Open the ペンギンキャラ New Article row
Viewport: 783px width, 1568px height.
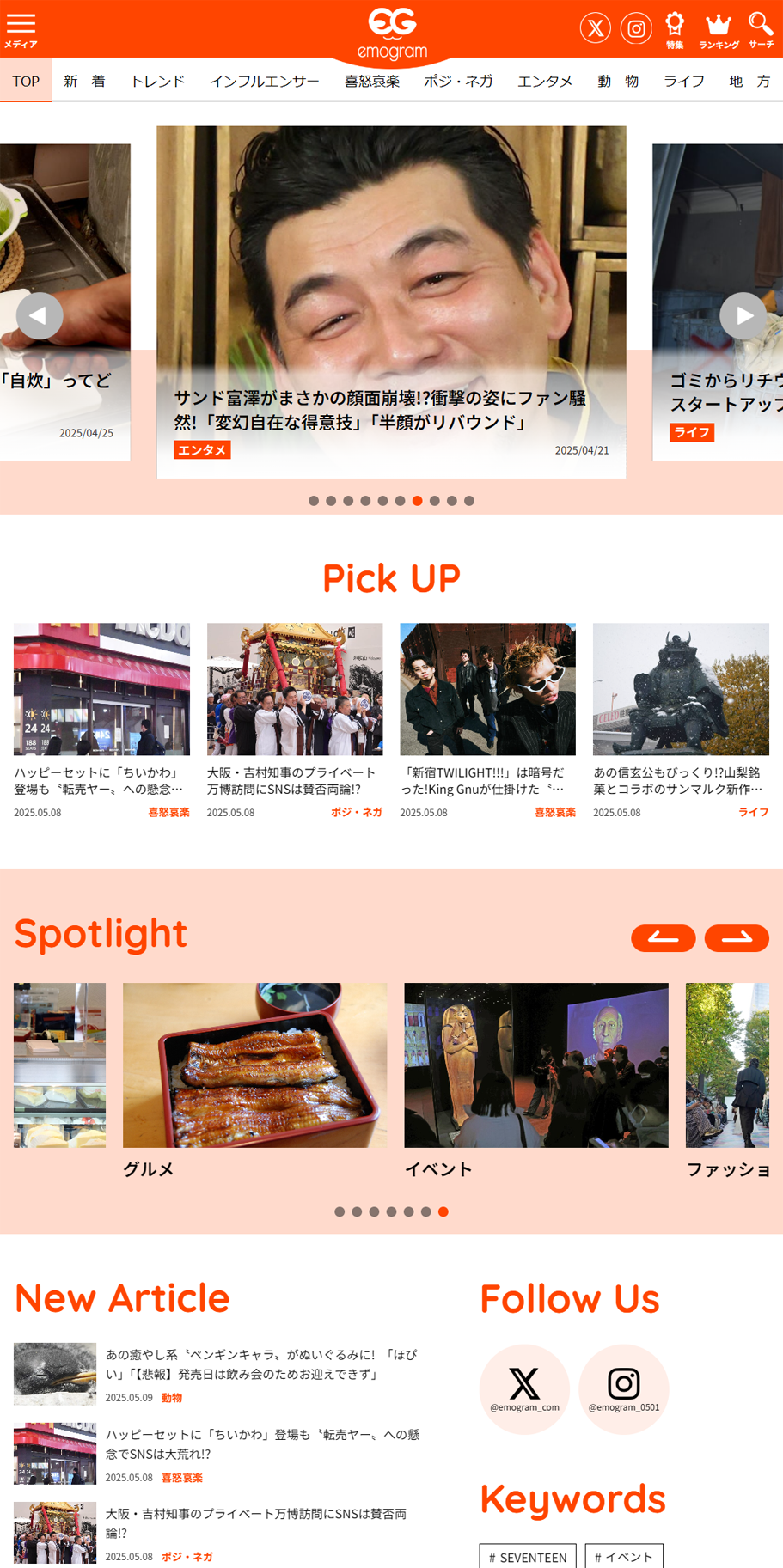(221, 1374)
